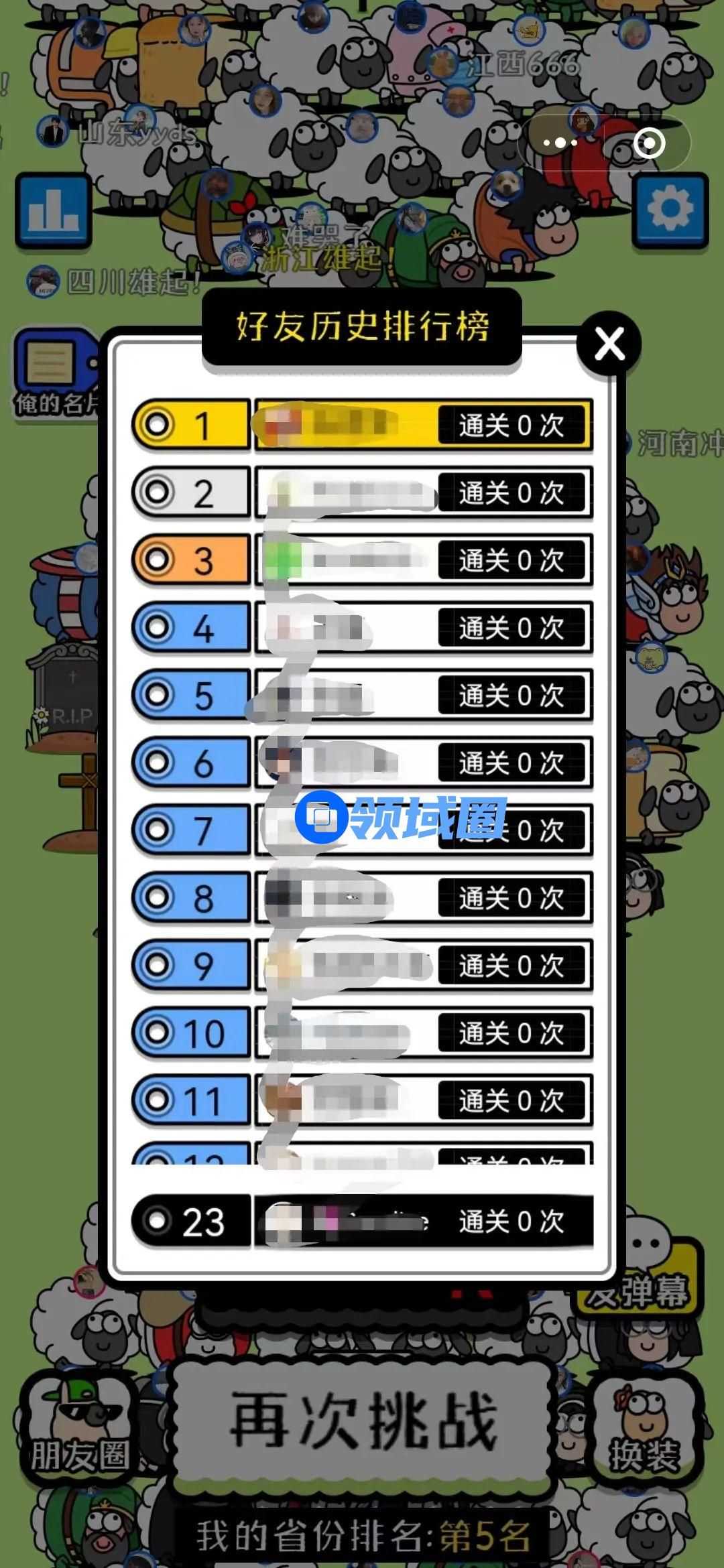Open the rank 4 friend entry
Viewport: 724px width, 1568px height.
362,628
